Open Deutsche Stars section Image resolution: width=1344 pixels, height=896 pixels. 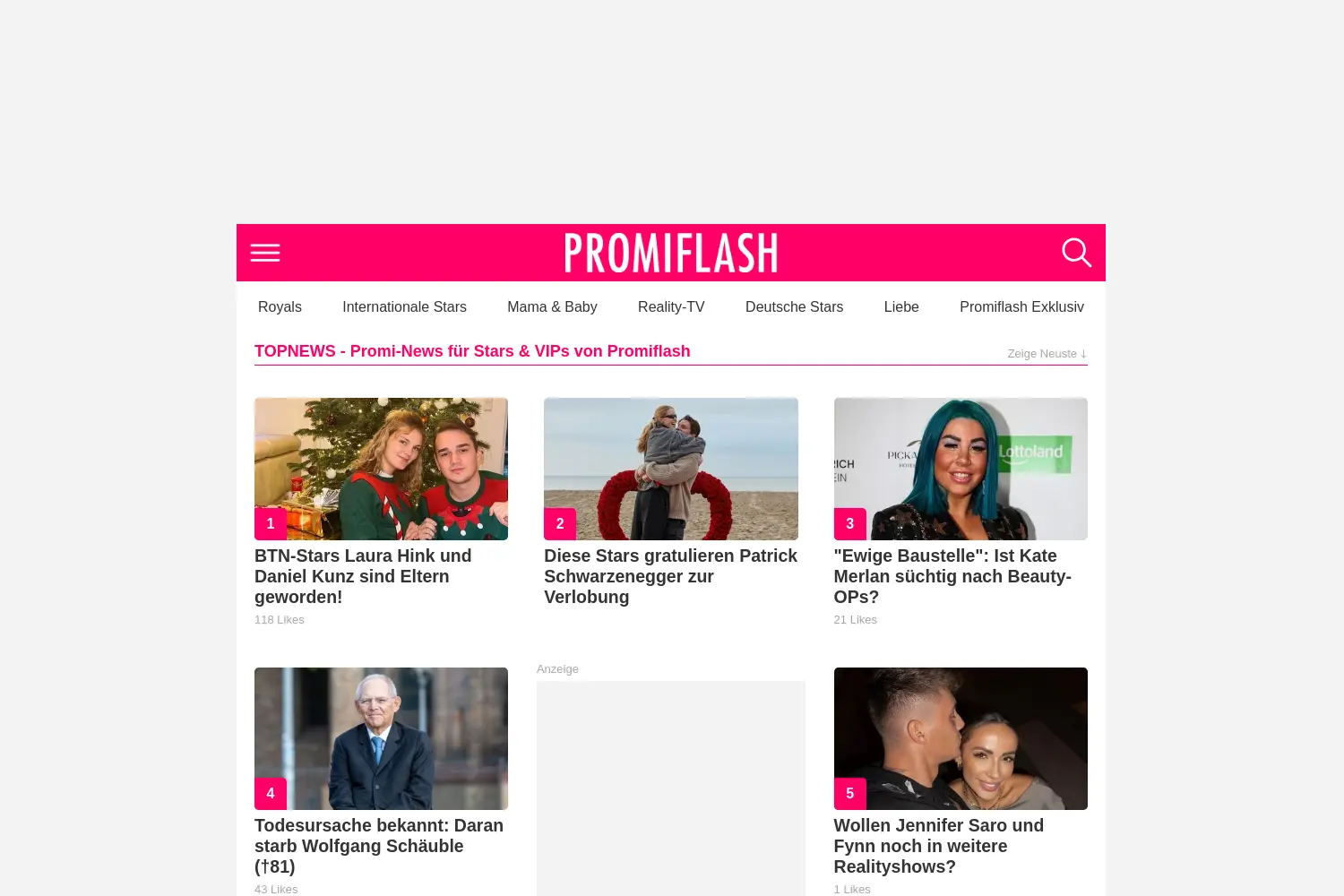click(x=794, y=306)
